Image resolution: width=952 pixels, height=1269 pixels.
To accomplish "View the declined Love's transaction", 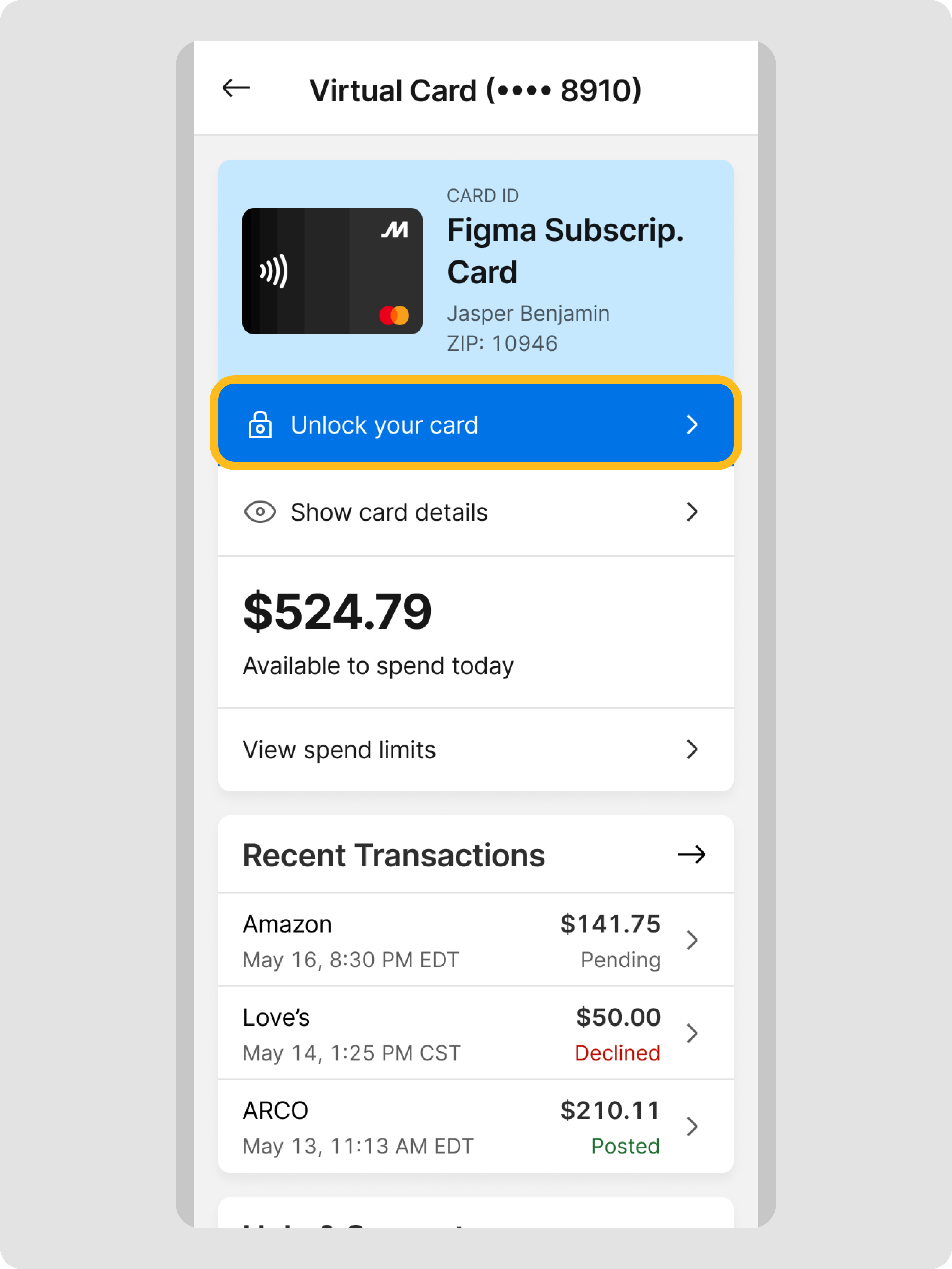I will (475, 1033).
